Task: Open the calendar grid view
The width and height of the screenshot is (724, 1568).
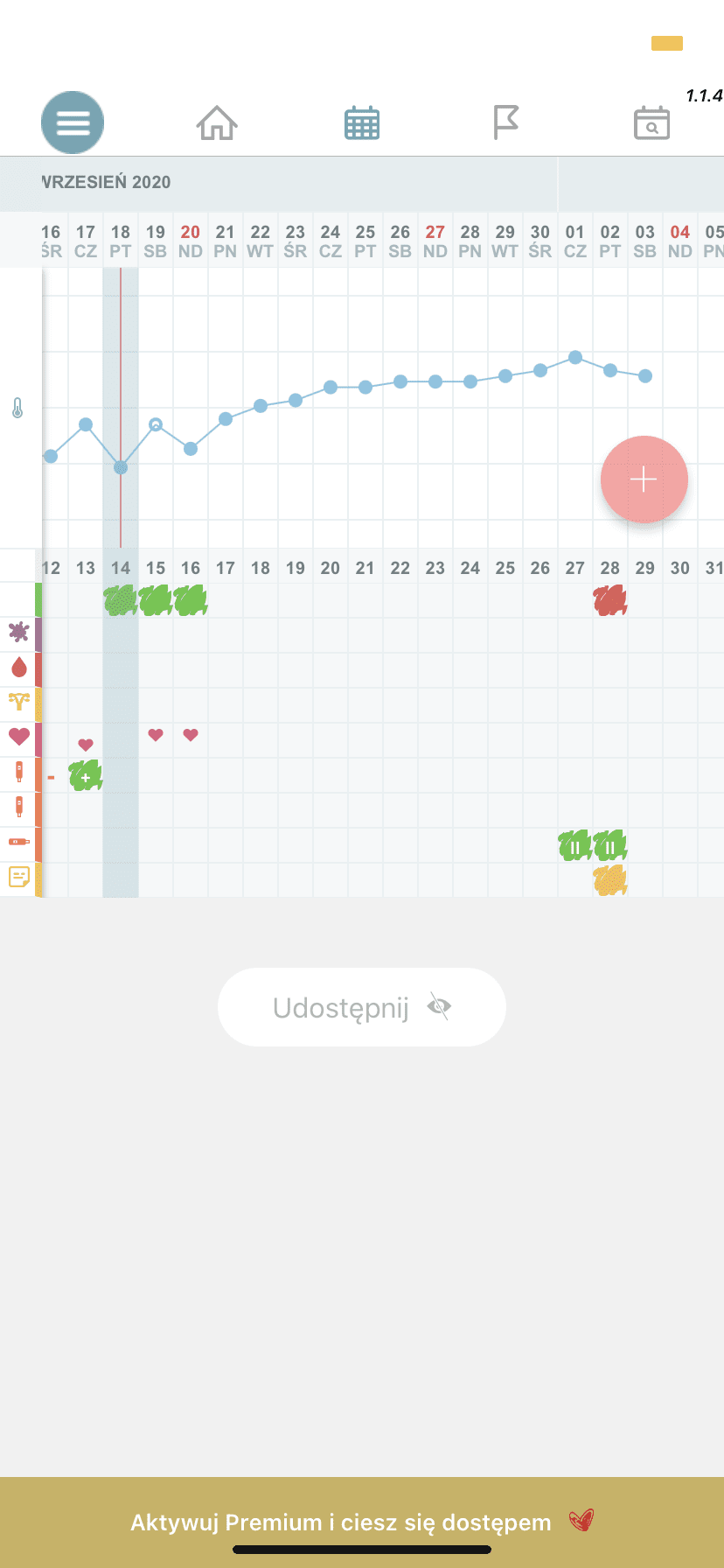Action: (x=362, y=122)
